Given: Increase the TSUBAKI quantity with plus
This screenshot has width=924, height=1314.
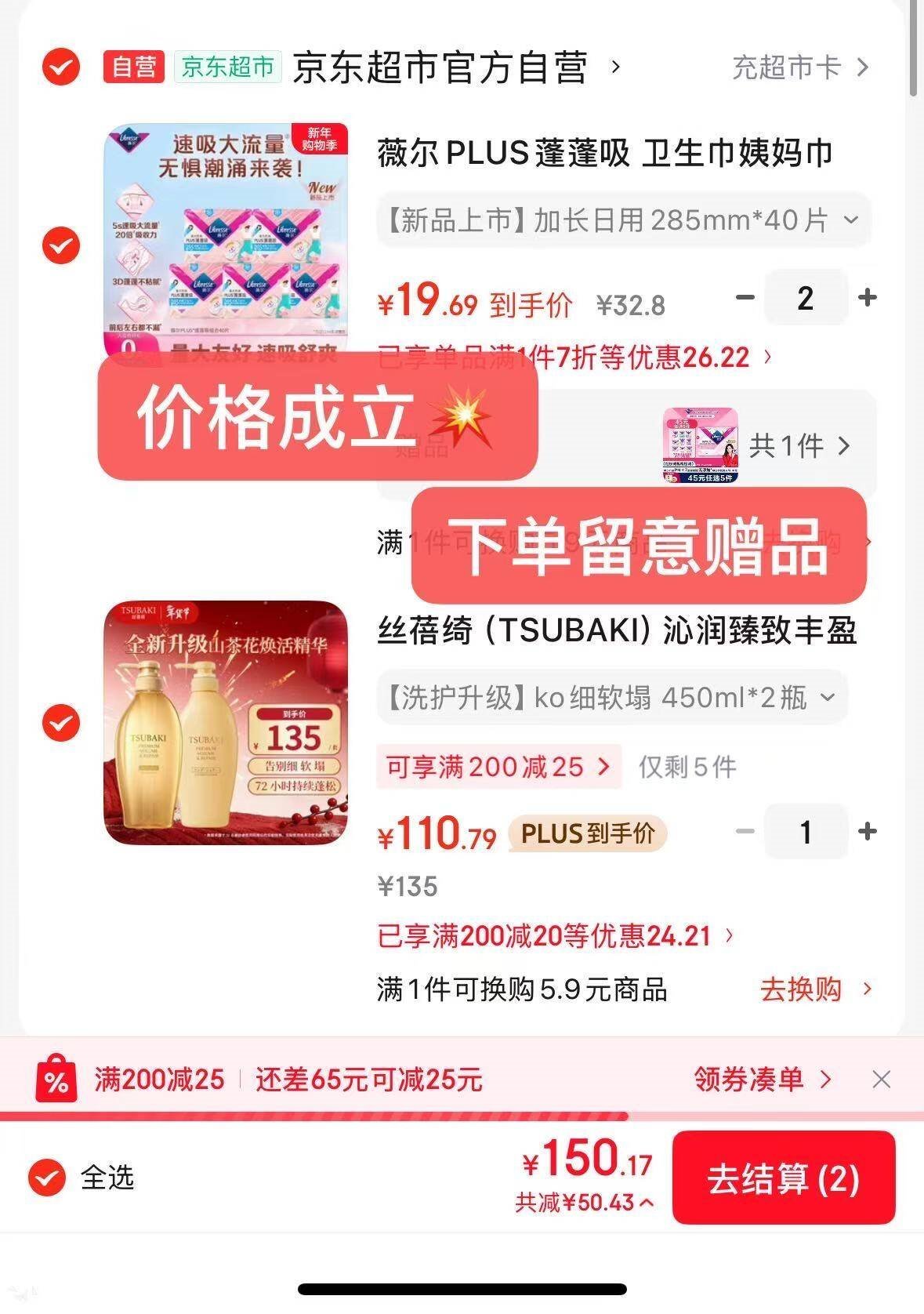Looking at the screenshot, I should (868, 832).
